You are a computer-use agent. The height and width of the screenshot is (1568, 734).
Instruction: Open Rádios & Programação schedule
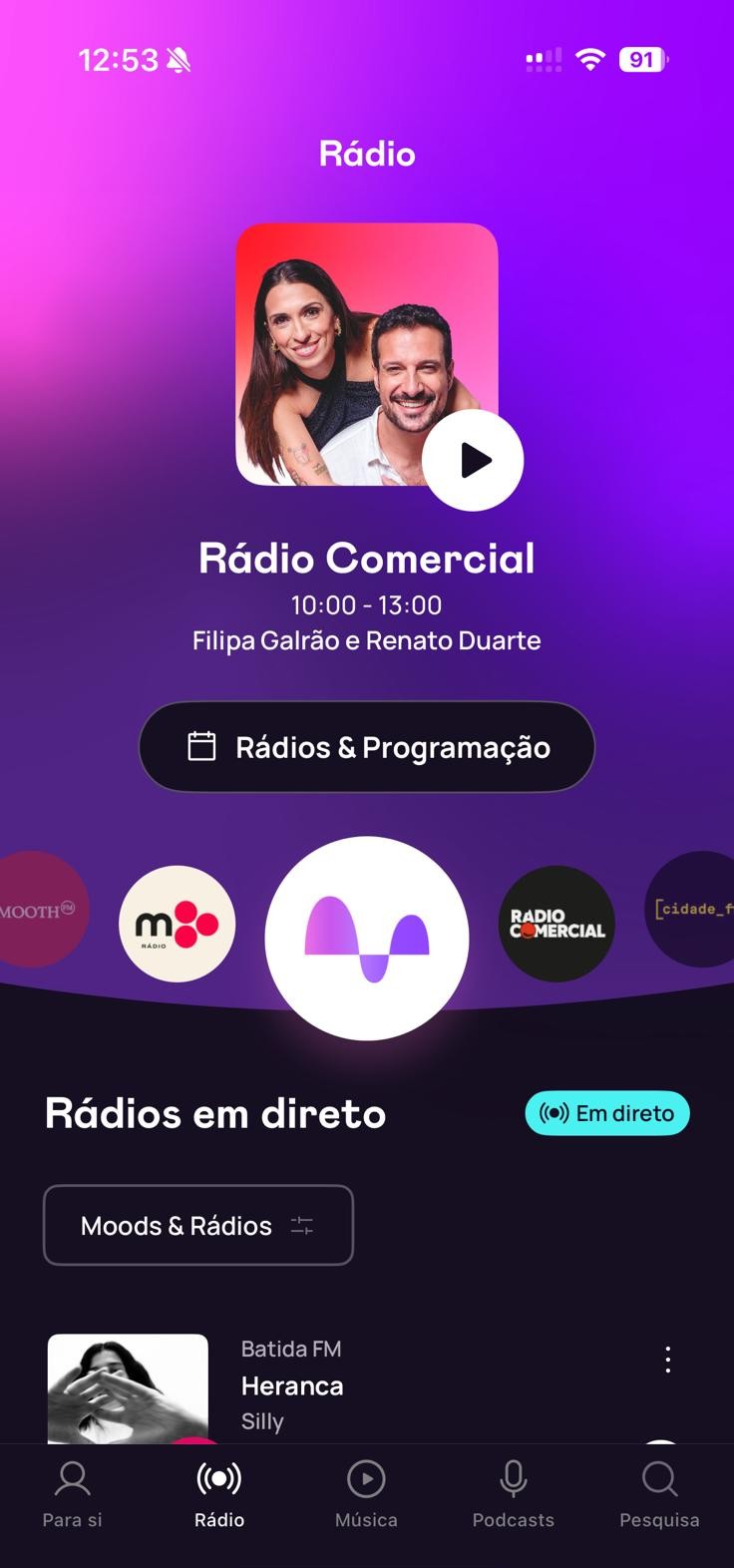pyautogui.click(x=367, y=747)
